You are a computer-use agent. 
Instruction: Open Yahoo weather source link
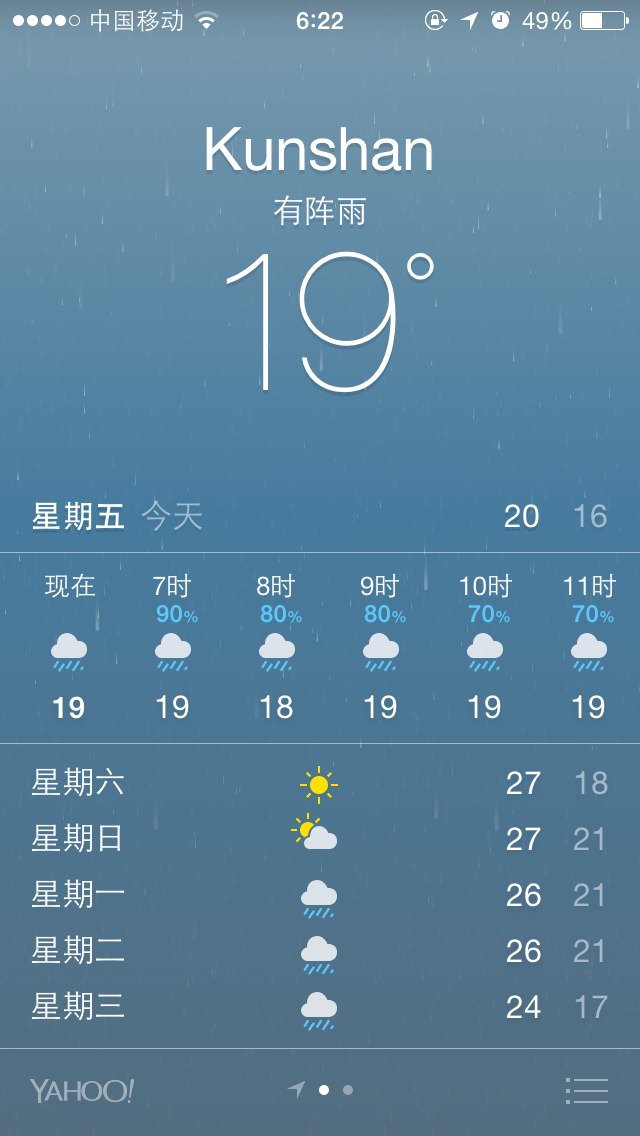click(81, 1091)
